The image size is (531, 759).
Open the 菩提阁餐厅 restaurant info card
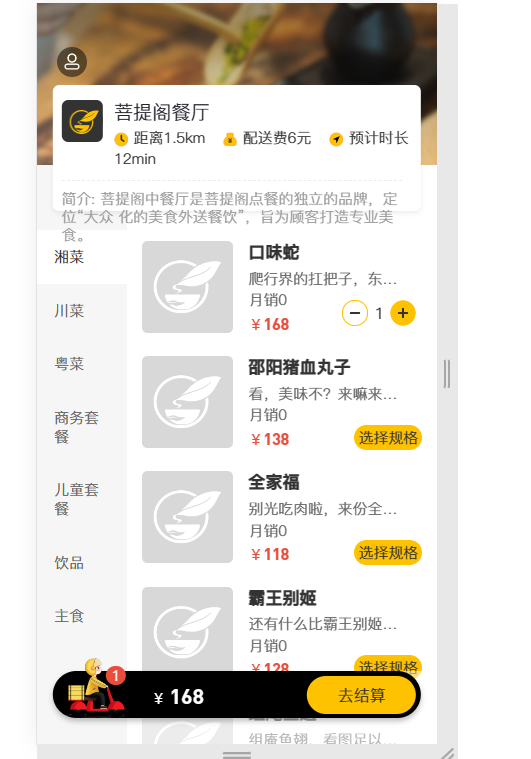237,148
